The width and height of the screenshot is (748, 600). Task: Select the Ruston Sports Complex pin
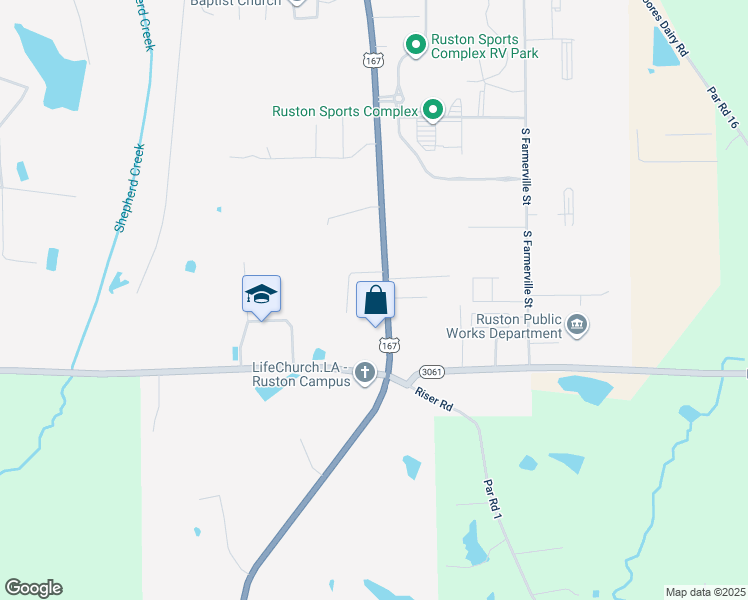point(433,111)
